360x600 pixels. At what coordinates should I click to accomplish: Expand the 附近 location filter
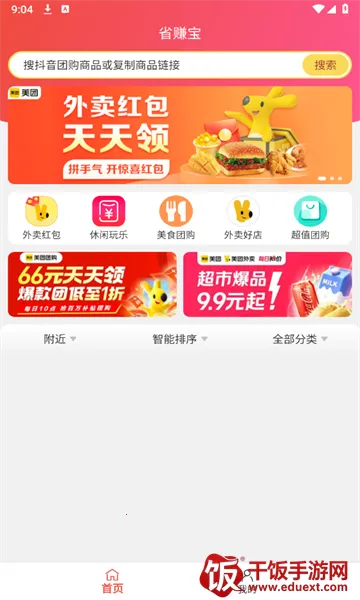click(60, 339)
